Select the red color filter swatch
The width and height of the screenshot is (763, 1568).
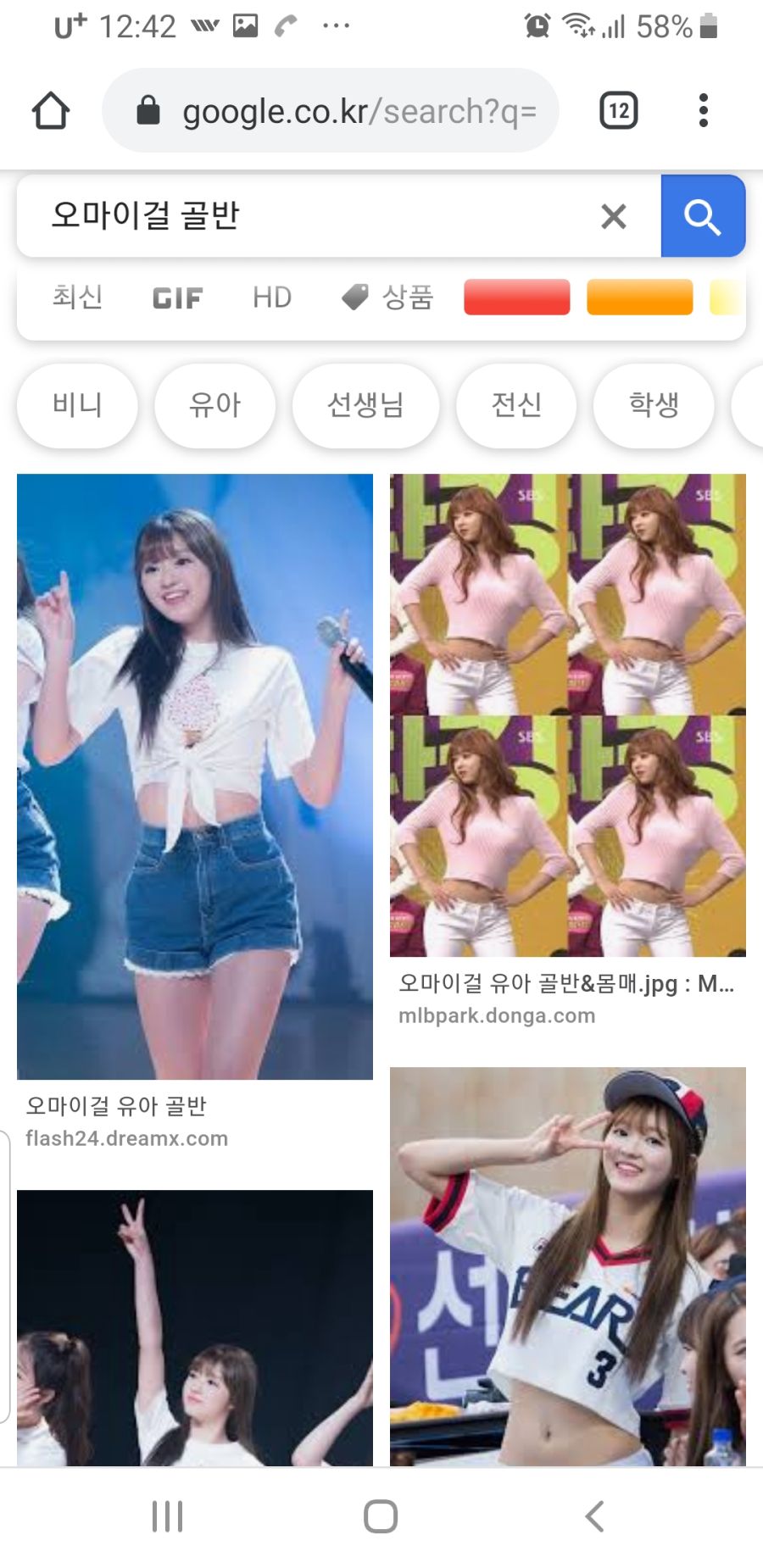516,297
